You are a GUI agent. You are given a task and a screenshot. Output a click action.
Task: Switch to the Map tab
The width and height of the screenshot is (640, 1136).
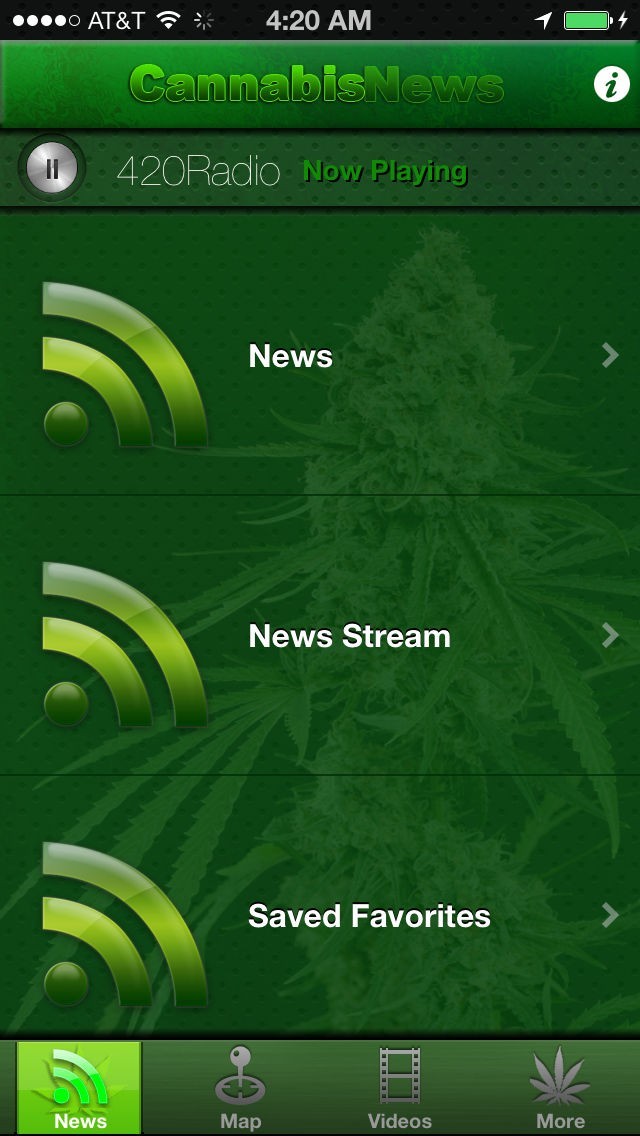click(240, 1088)
